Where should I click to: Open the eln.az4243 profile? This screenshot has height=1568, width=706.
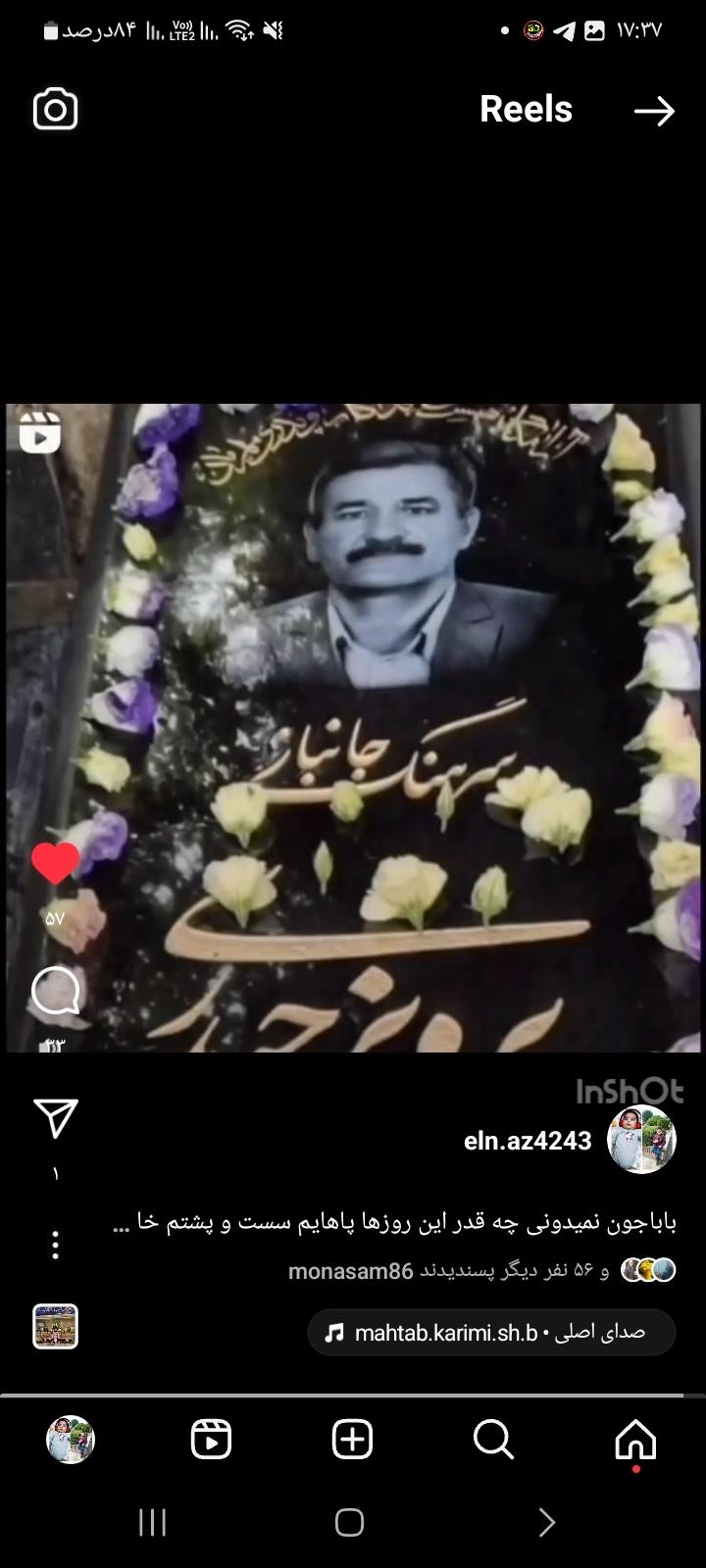(528, 1141)
